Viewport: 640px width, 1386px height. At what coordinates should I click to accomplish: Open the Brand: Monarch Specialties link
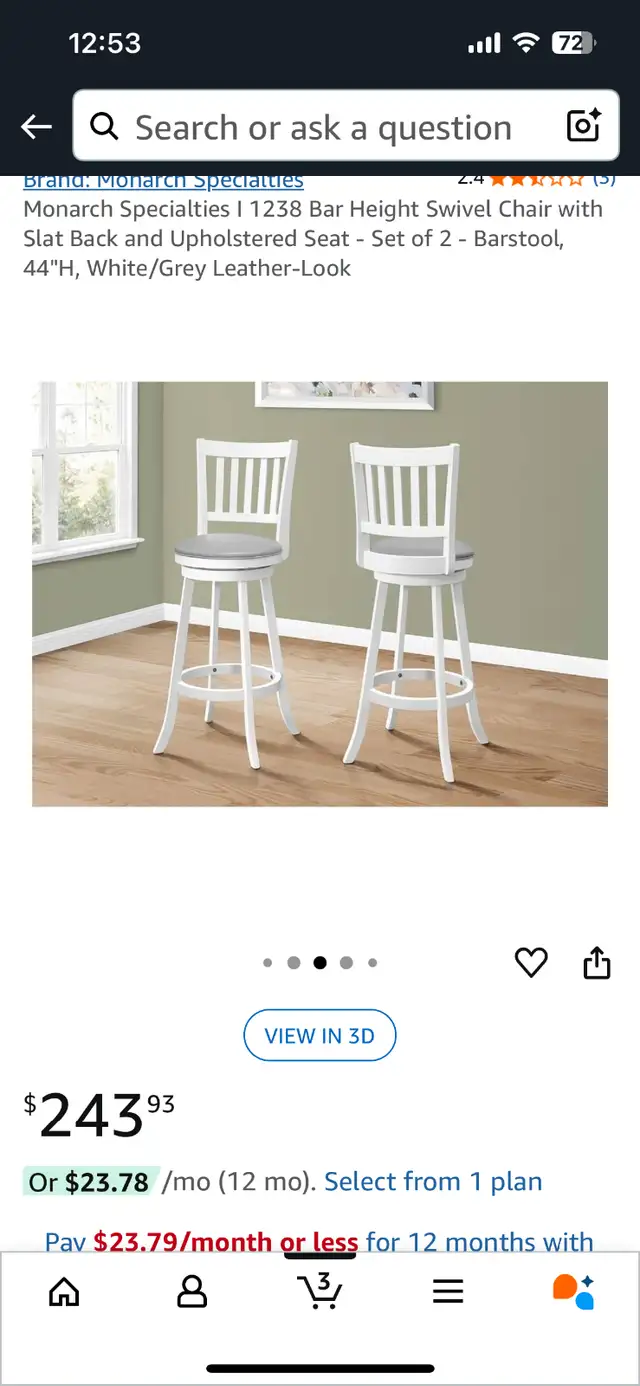163,181
